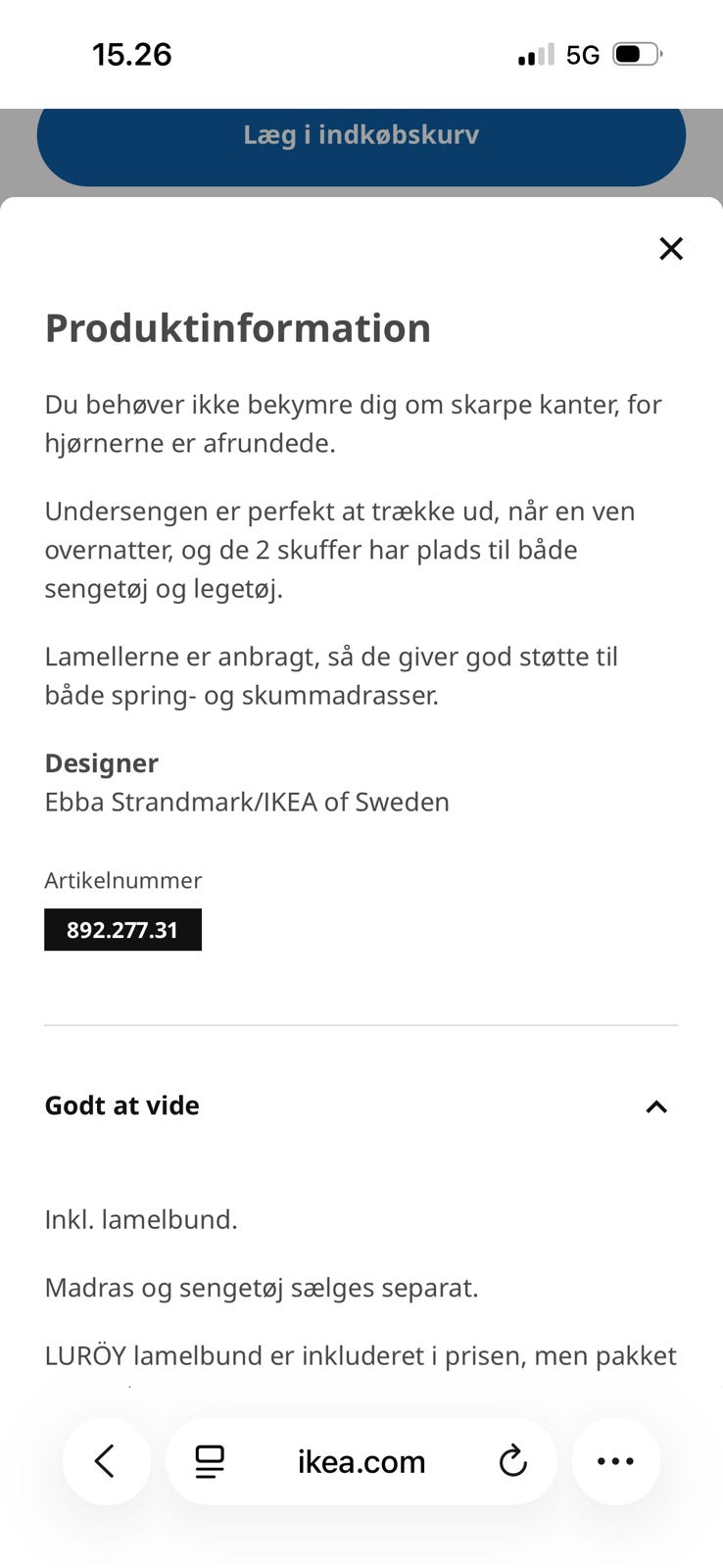Select the Produktinformation heading
Image resolution: width=723 pixels, height=1568 pixels.
[x=237, y=328]
